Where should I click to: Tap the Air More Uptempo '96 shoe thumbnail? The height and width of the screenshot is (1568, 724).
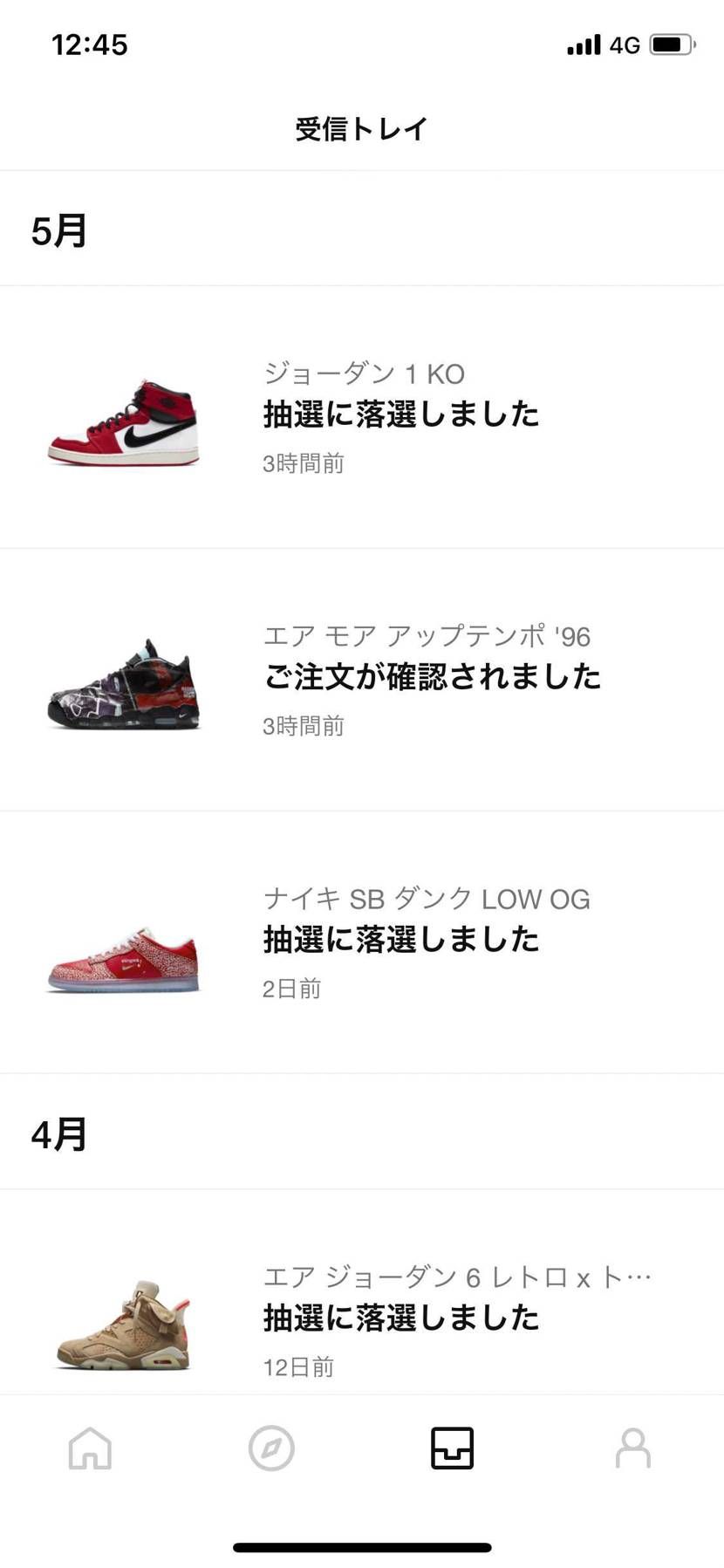click(x=124, y=687)
